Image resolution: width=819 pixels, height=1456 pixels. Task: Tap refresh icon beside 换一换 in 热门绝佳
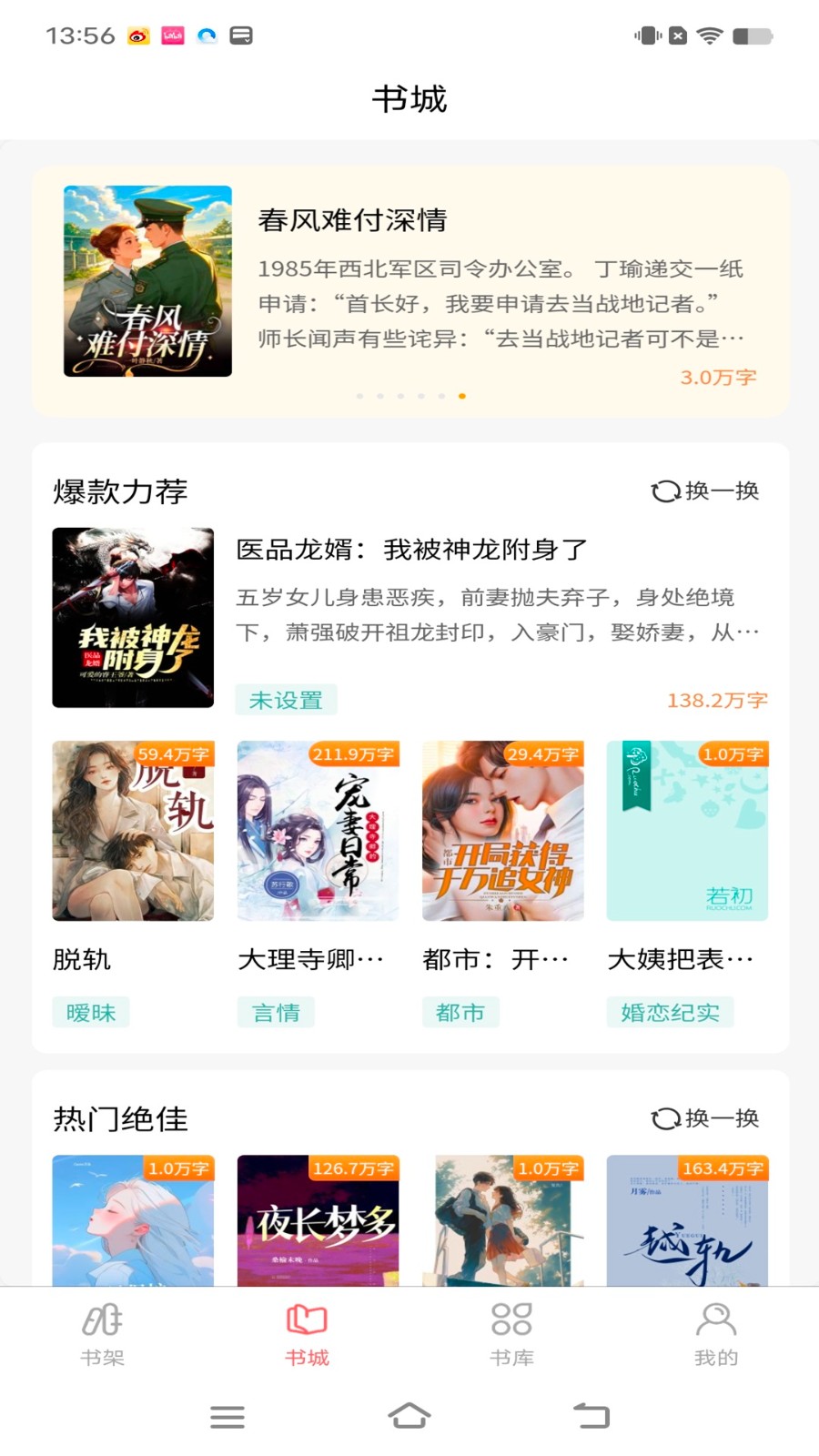(665, 1119)
